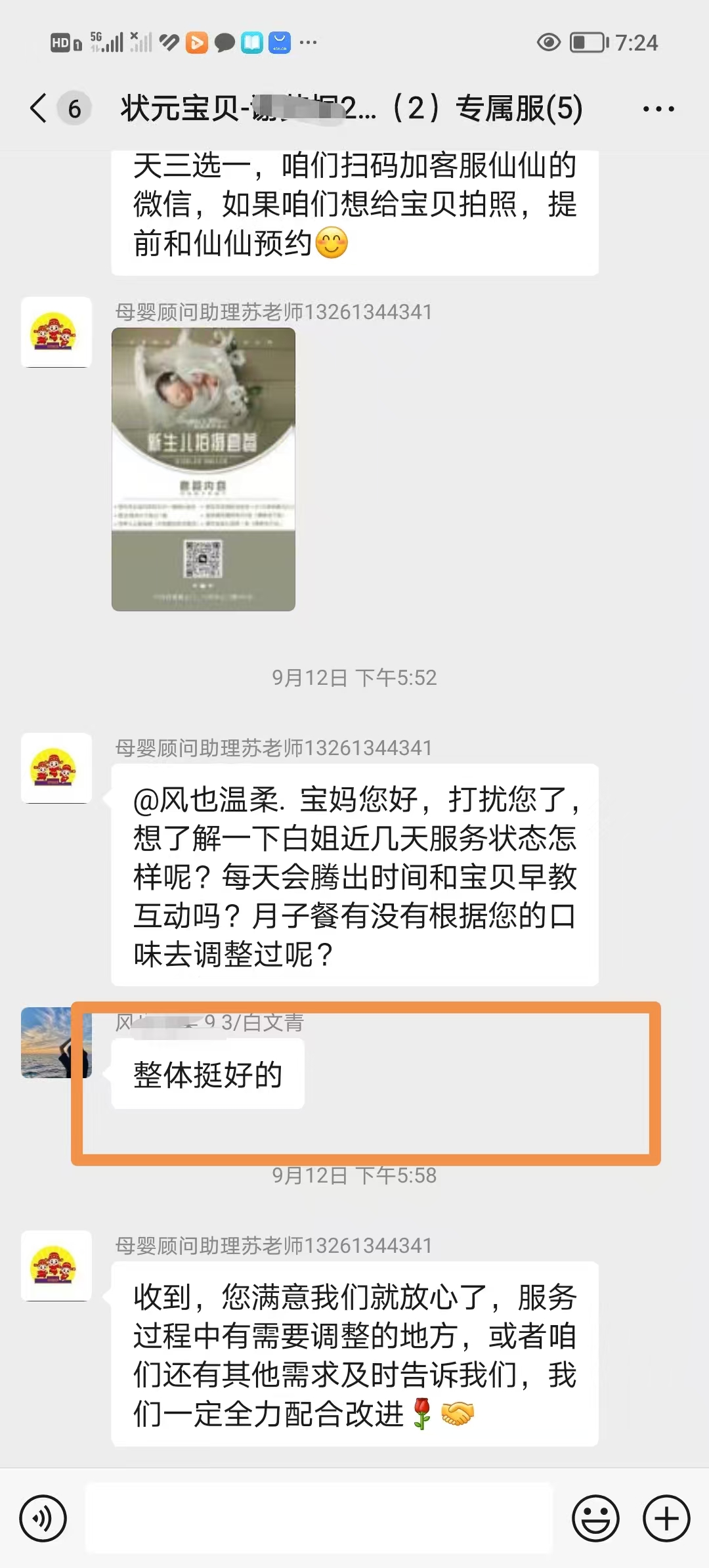This screenshot has width=709, height=1568.
Task: Go back to the chat list
Action: pos(39,108)
